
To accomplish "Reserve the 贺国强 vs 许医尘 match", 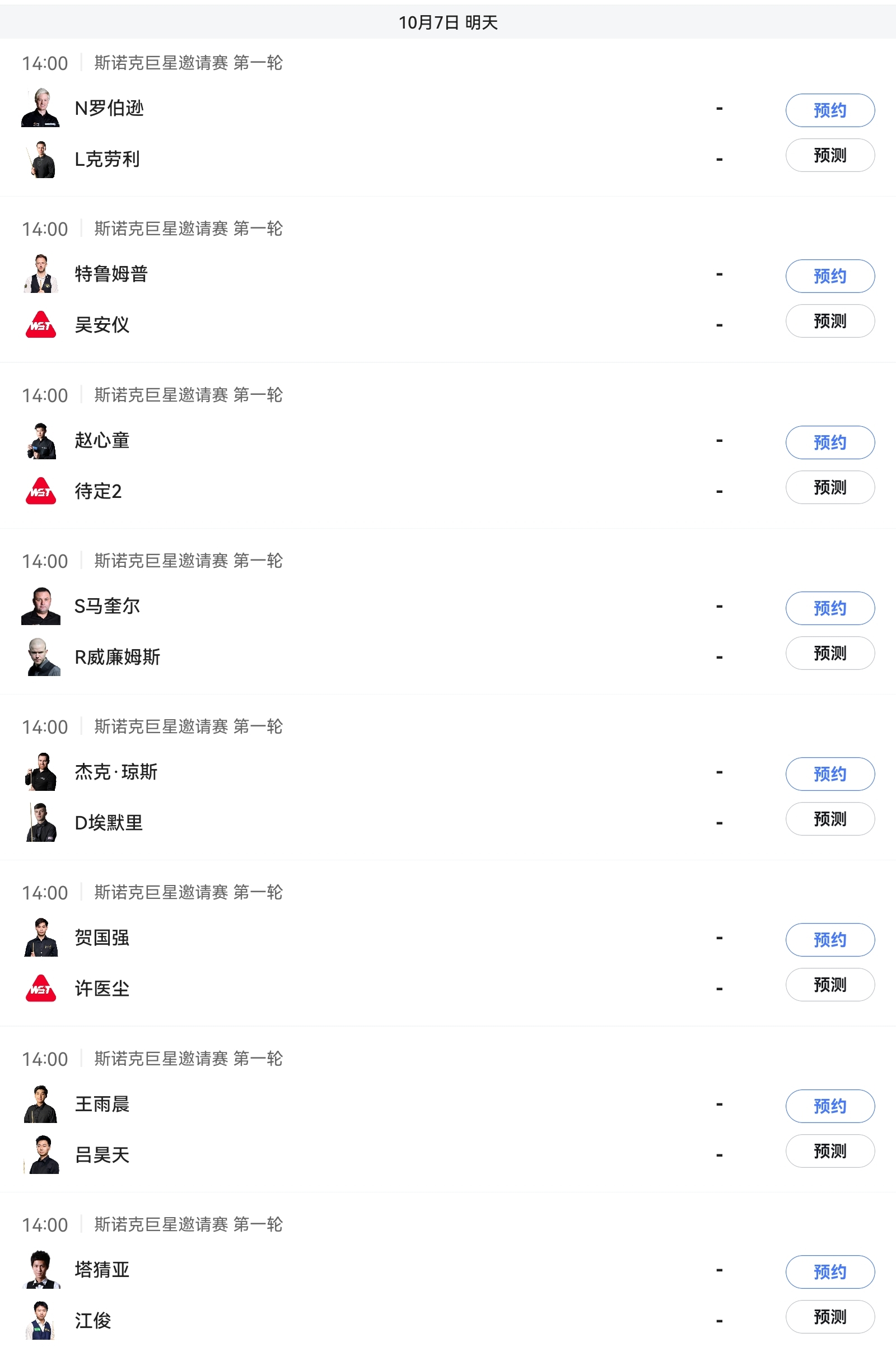I will (x=829, y=939).
